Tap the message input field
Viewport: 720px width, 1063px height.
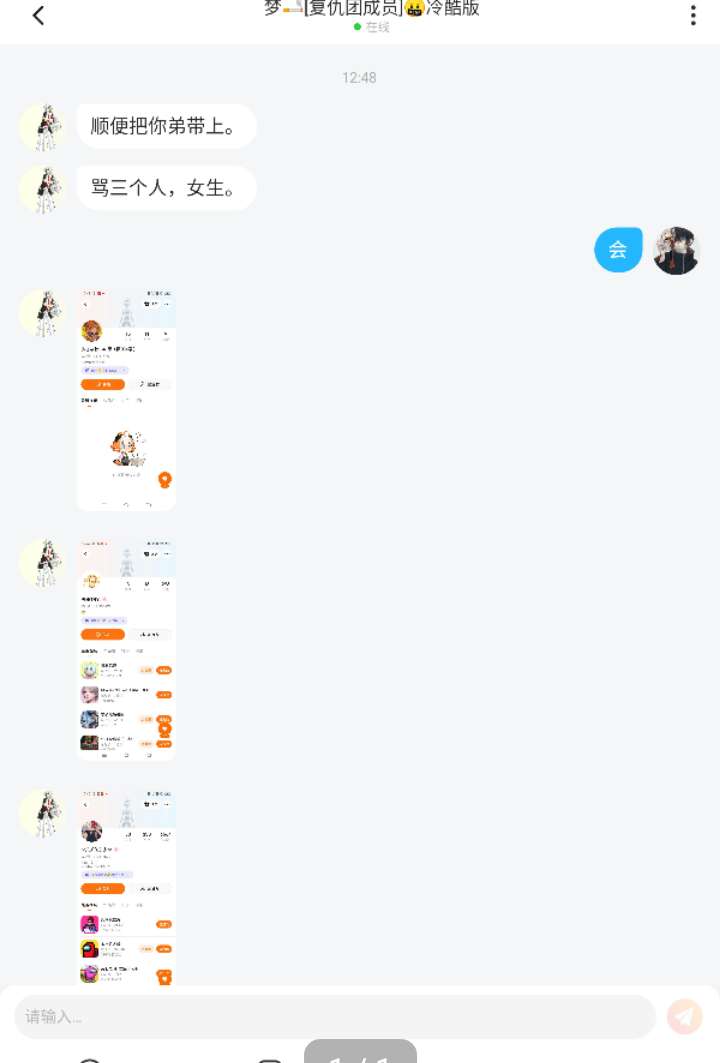coord(335,1016)
